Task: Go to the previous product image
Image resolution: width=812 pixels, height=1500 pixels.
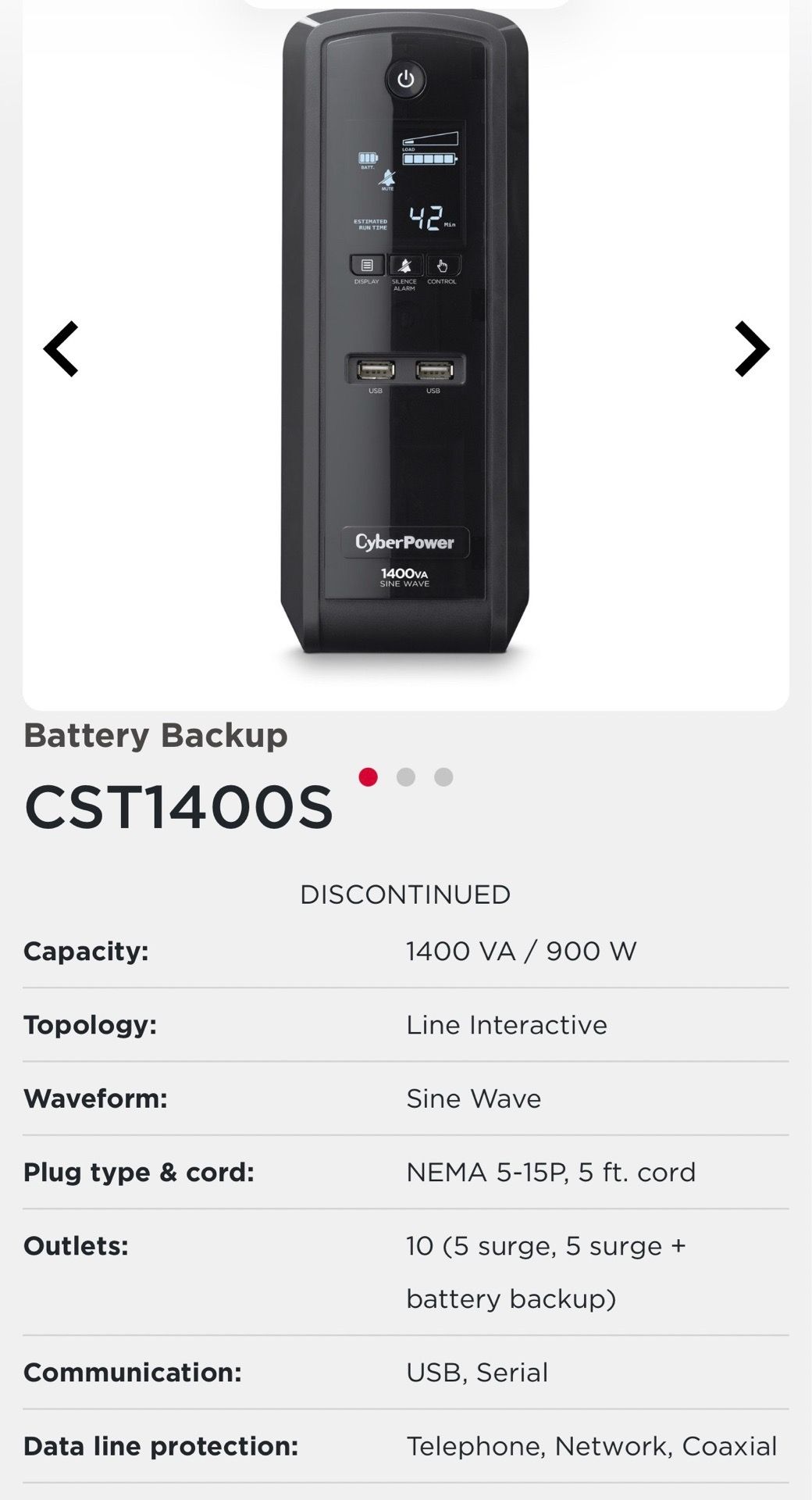Action: (x=61, y=348)
